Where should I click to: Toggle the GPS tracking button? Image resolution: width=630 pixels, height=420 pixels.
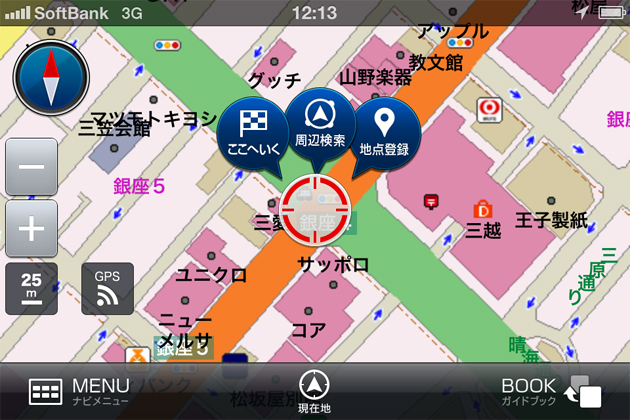[x=107, y=289]
